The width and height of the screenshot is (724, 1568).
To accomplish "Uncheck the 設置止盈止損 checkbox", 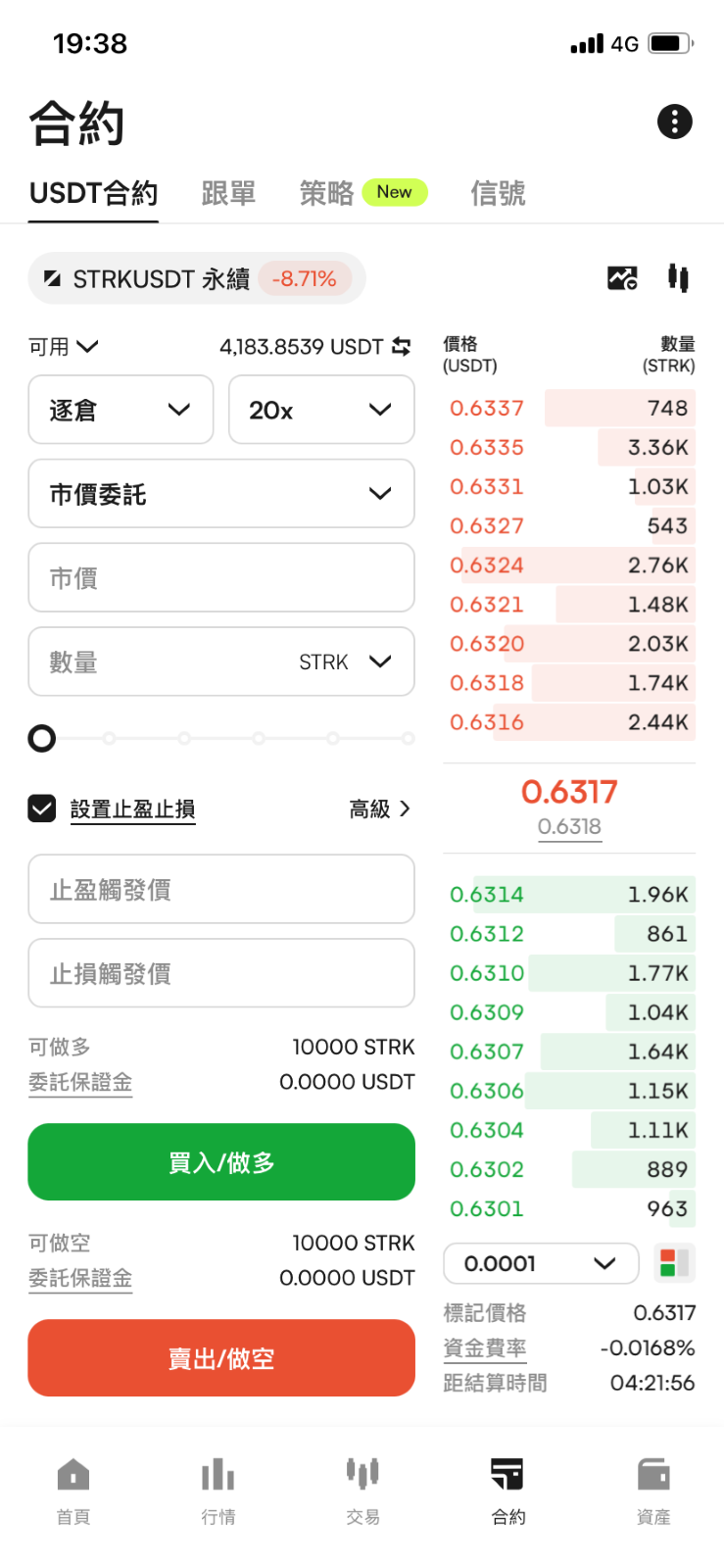I will (x=42, y=808).
